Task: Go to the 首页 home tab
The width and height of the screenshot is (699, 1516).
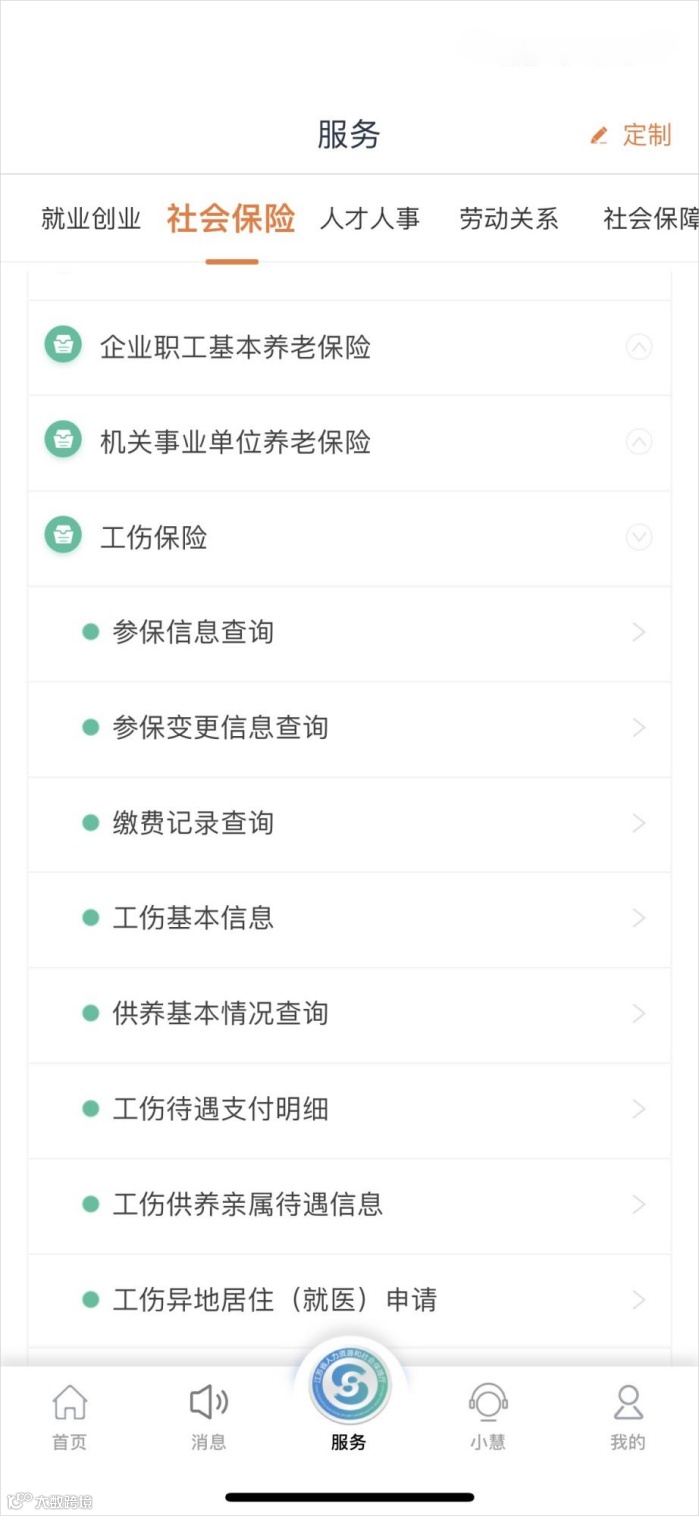Action: (69, 1416)
